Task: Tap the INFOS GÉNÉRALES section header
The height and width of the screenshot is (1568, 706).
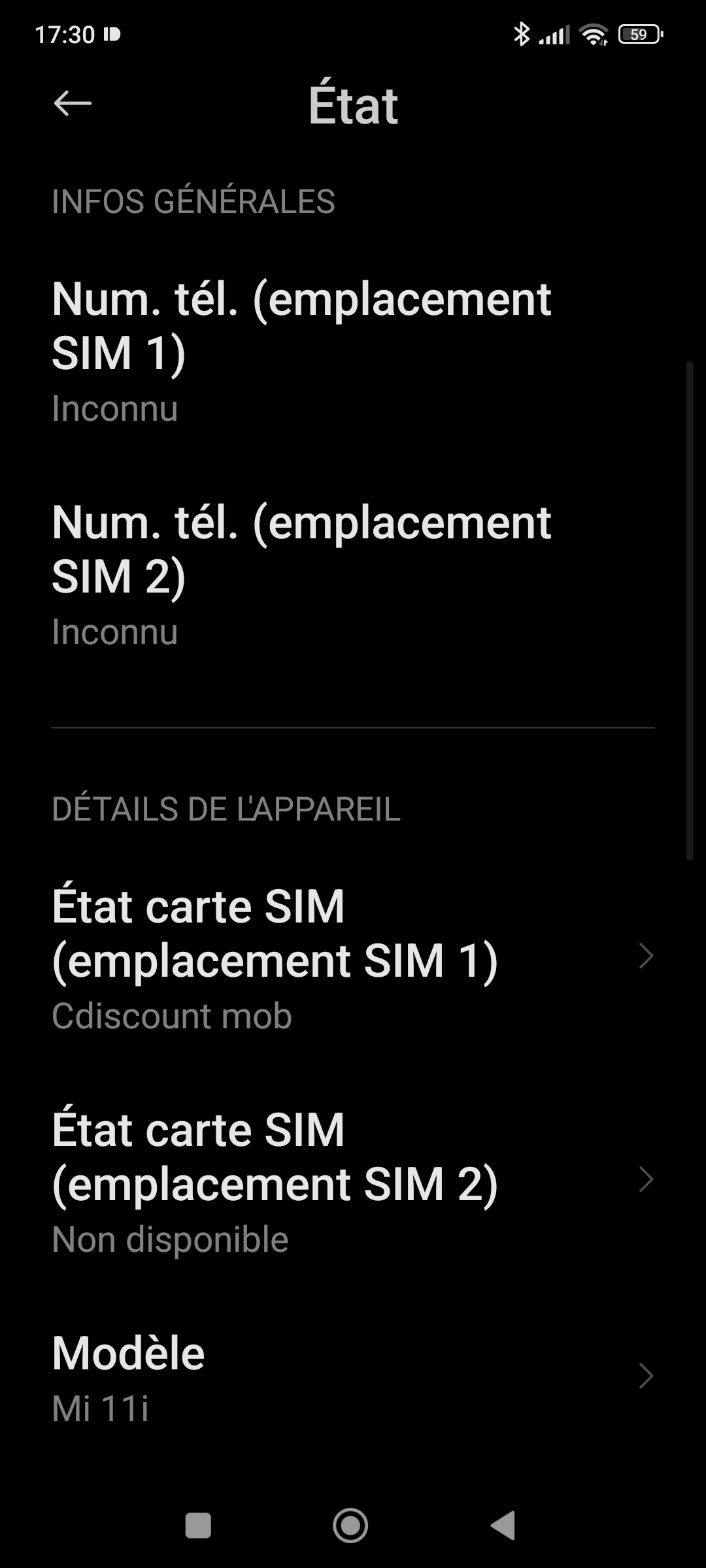Action: [193, 203]
